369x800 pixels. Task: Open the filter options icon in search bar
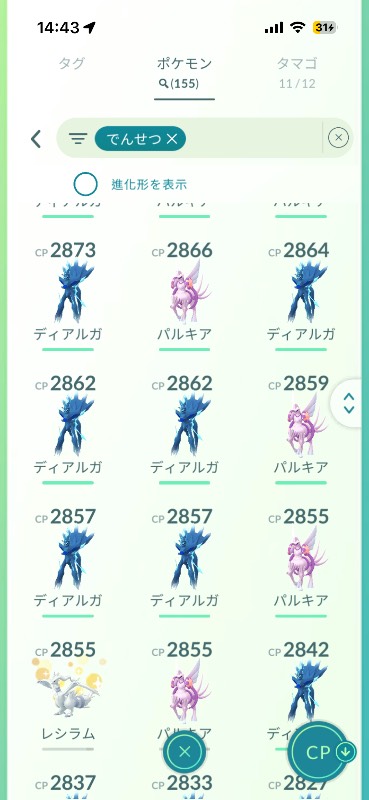78,138
